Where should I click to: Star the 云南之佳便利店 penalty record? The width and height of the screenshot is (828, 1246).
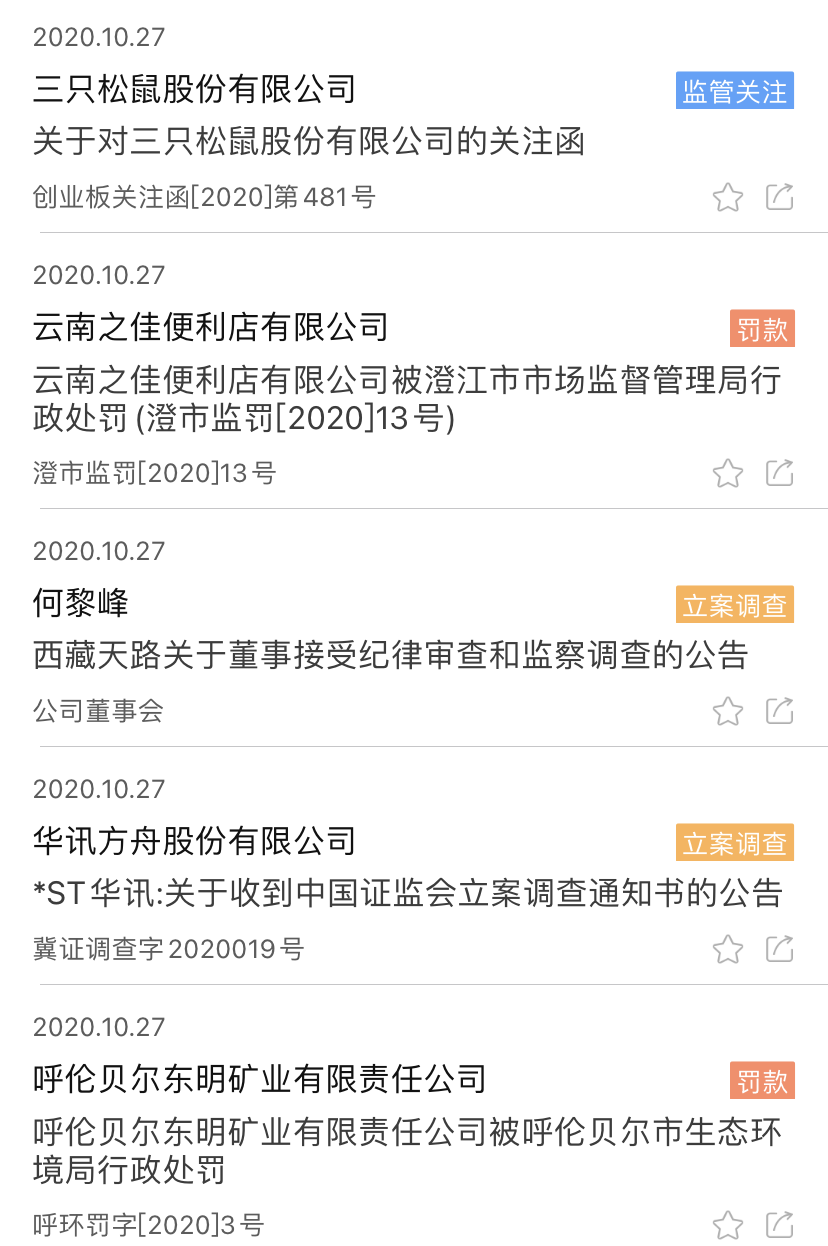click(x=727, y=473)
